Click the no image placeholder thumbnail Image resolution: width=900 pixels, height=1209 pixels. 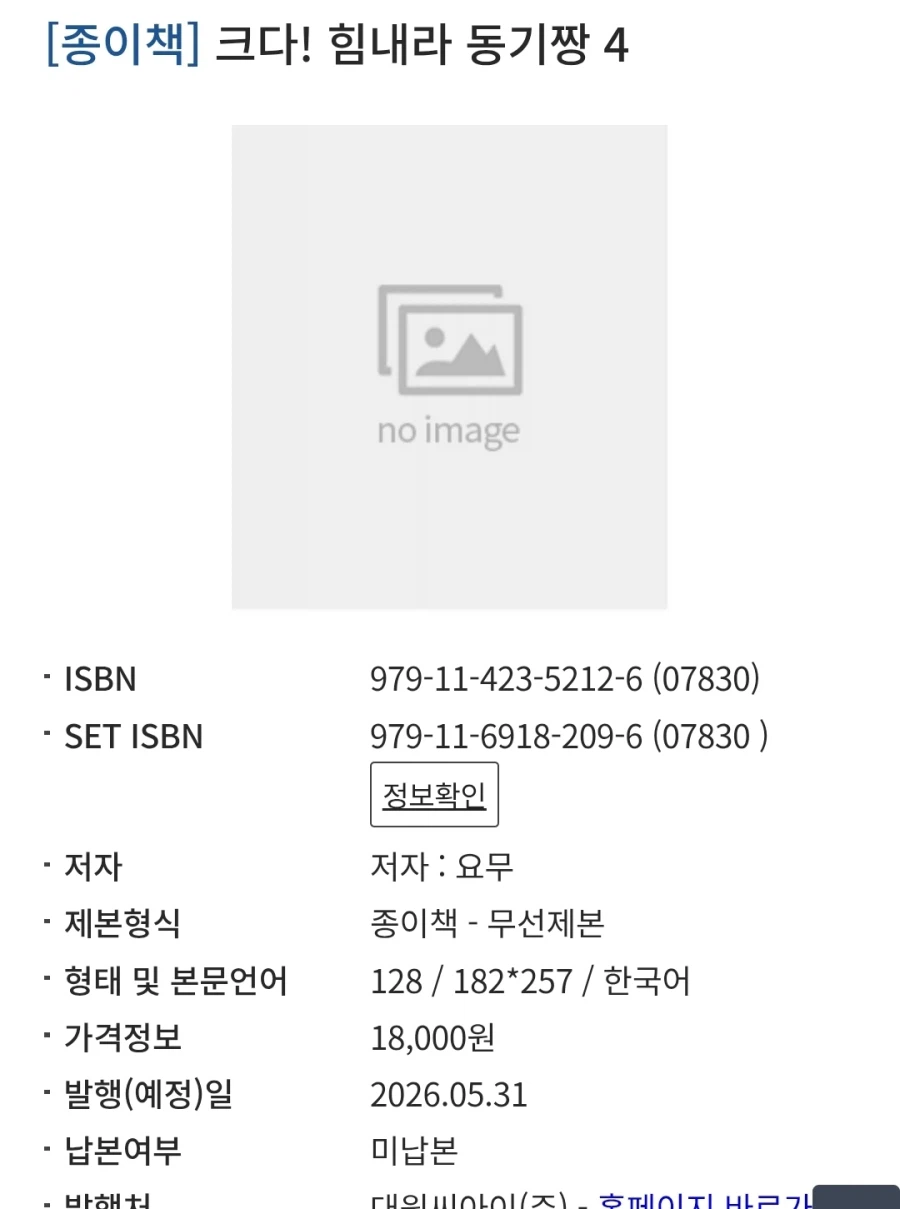pyautogui.click(x=449, y=367)
